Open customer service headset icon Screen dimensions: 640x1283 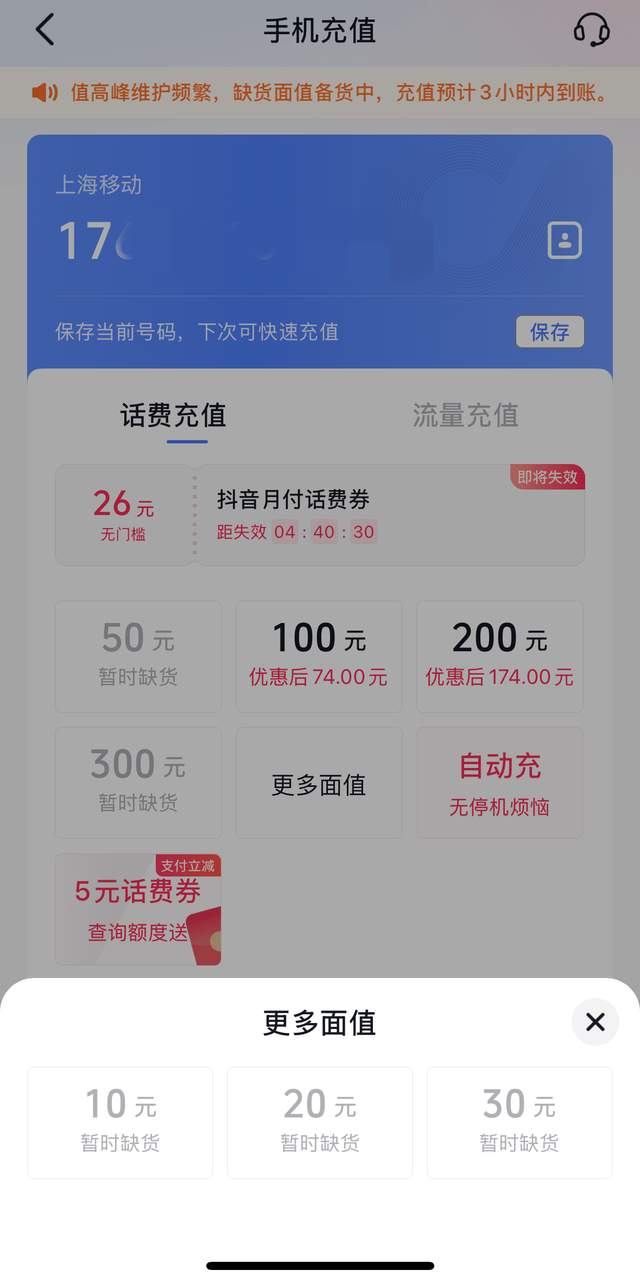tap(591, 30)
